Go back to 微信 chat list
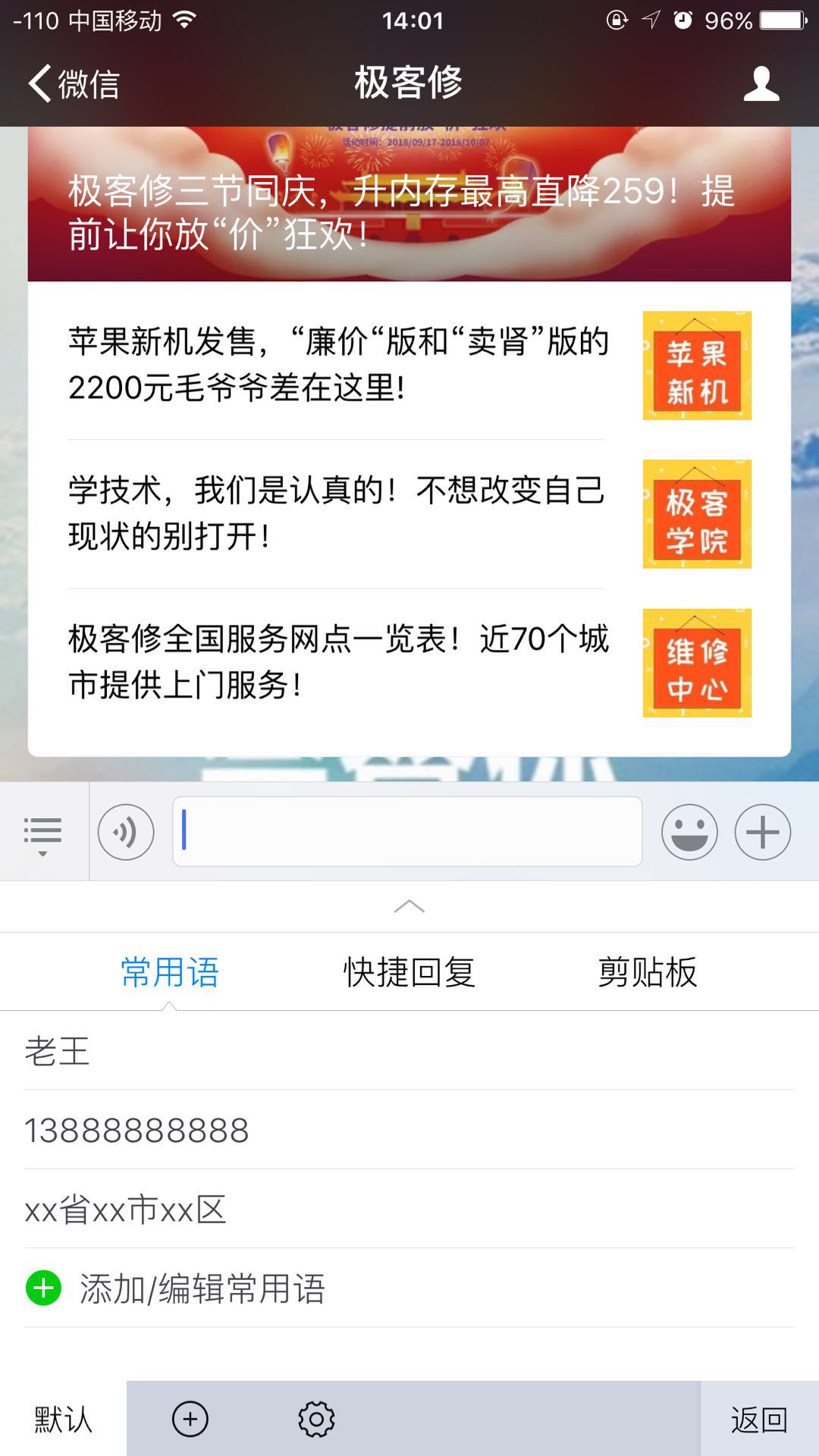 coord(74,83)
